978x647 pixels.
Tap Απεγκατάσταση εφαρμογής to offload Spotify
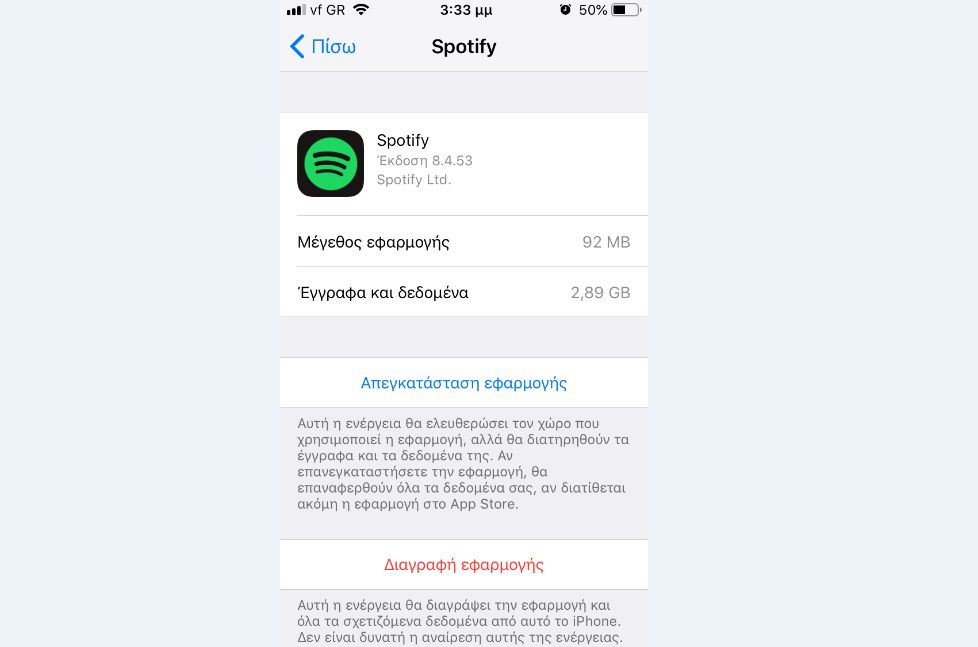(464, 383)
